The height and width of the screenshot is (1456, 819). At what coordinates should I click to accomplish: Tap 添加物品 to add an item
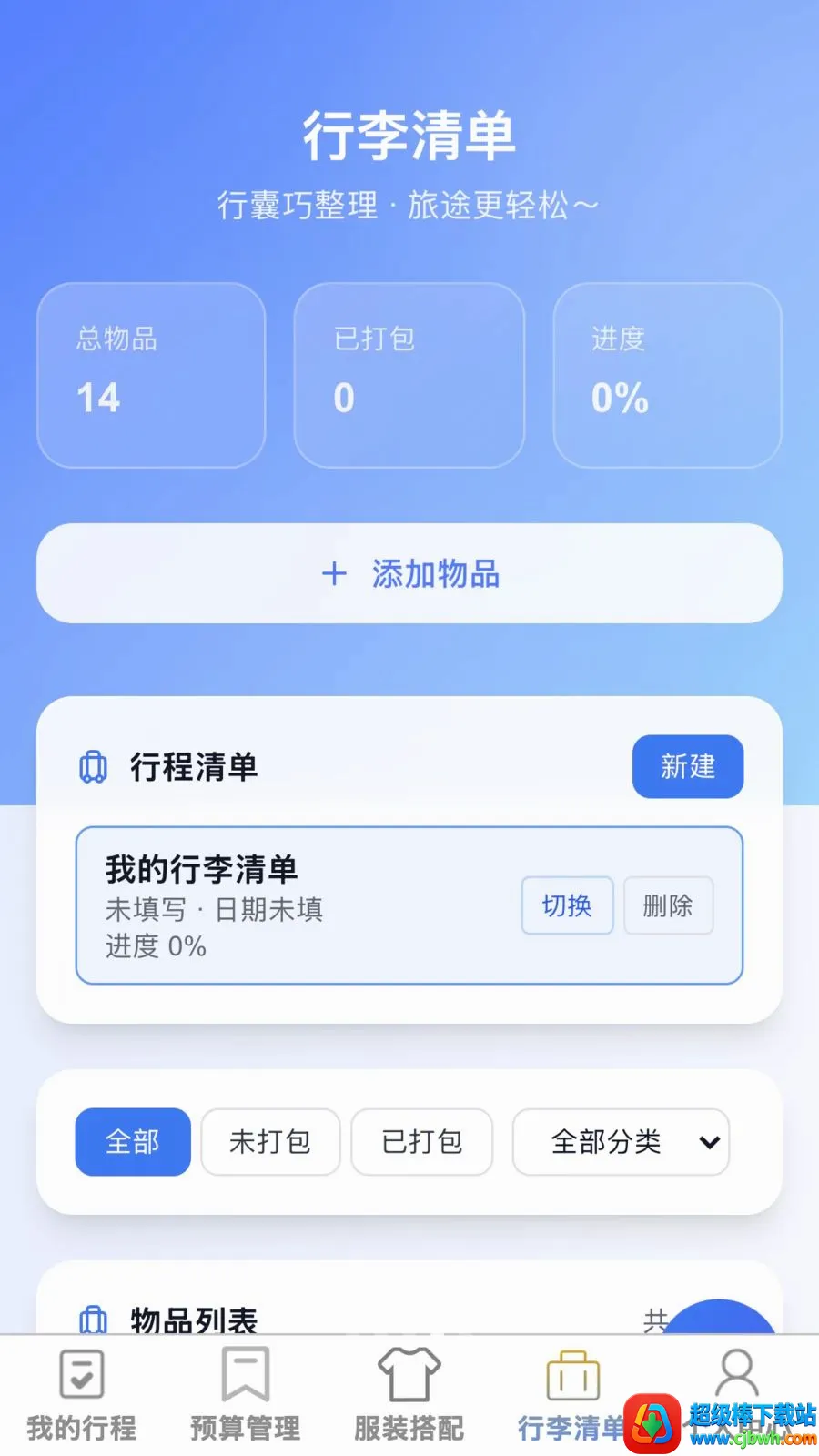tap(409, 573)
